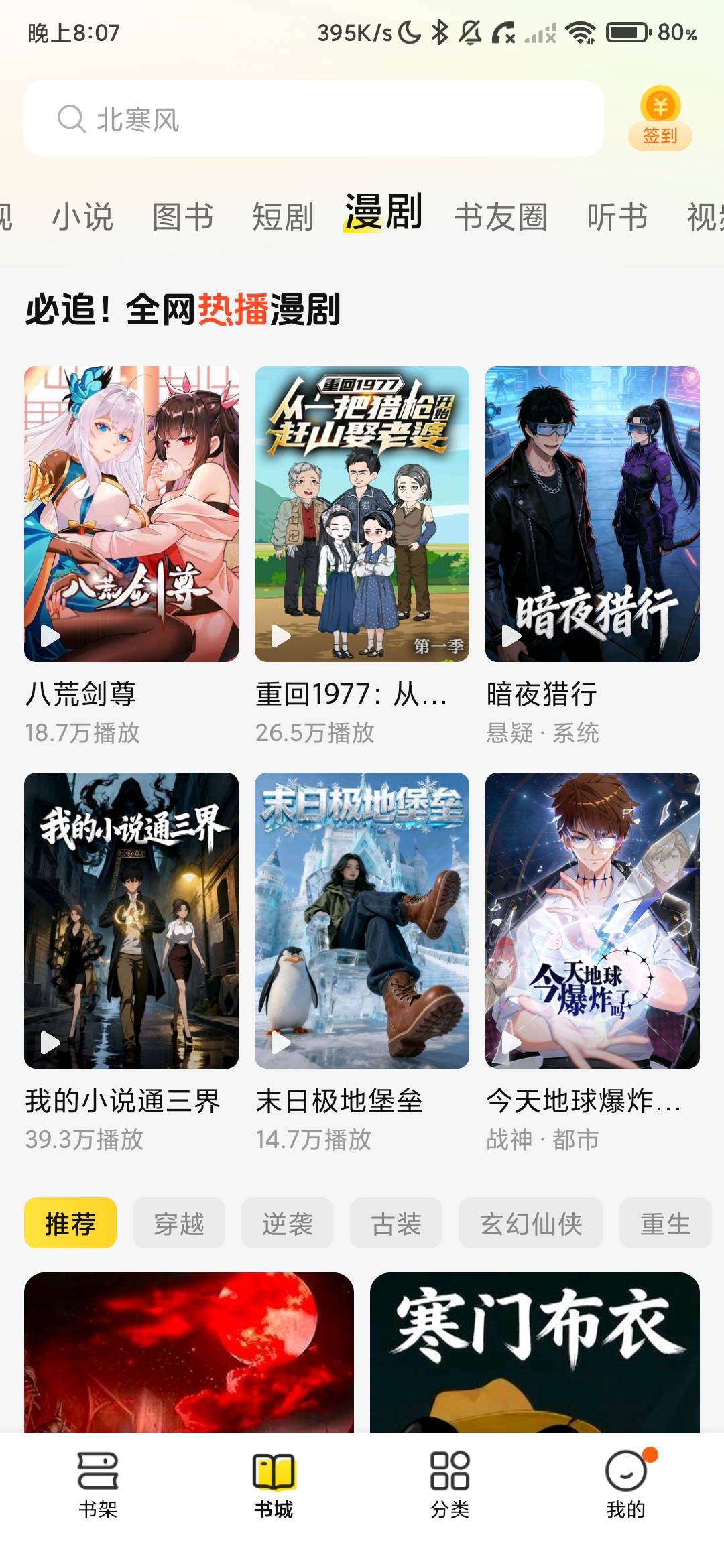
Task: Switch to the 小说 tab
Action: [x=82, y=217]
